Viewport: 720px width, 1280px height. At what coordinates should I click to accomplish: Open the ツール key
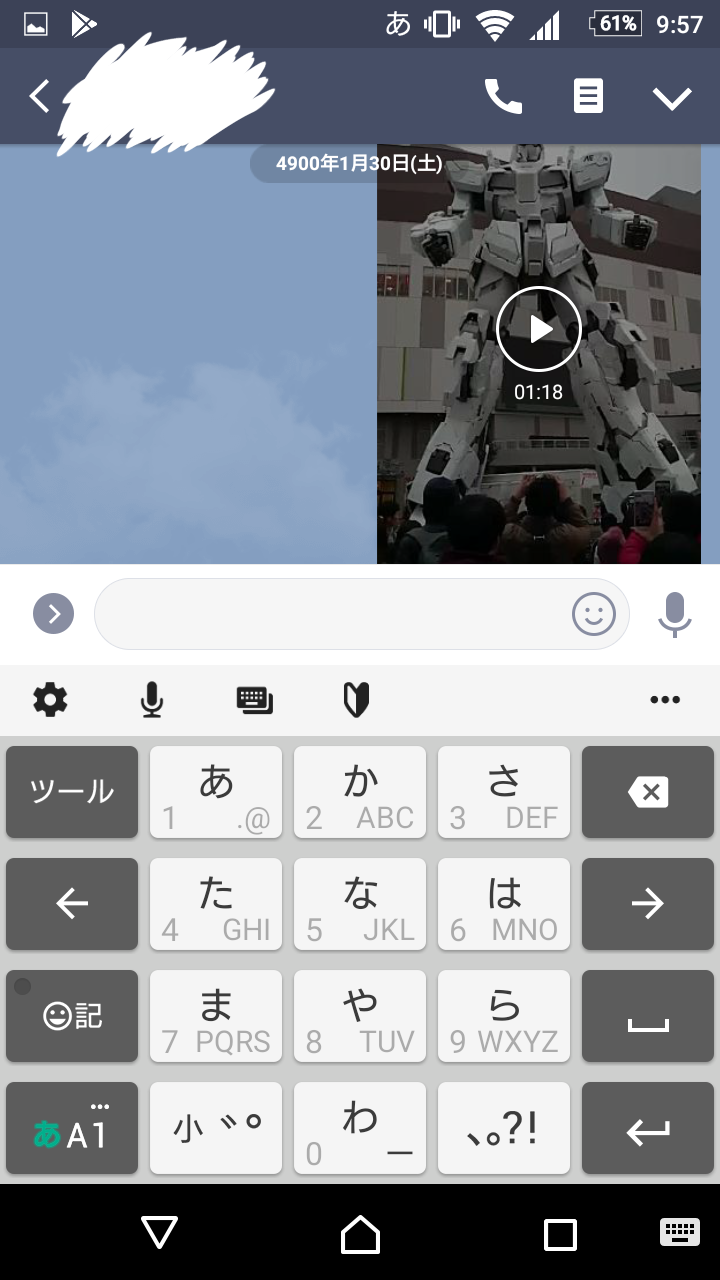[72, 792]
